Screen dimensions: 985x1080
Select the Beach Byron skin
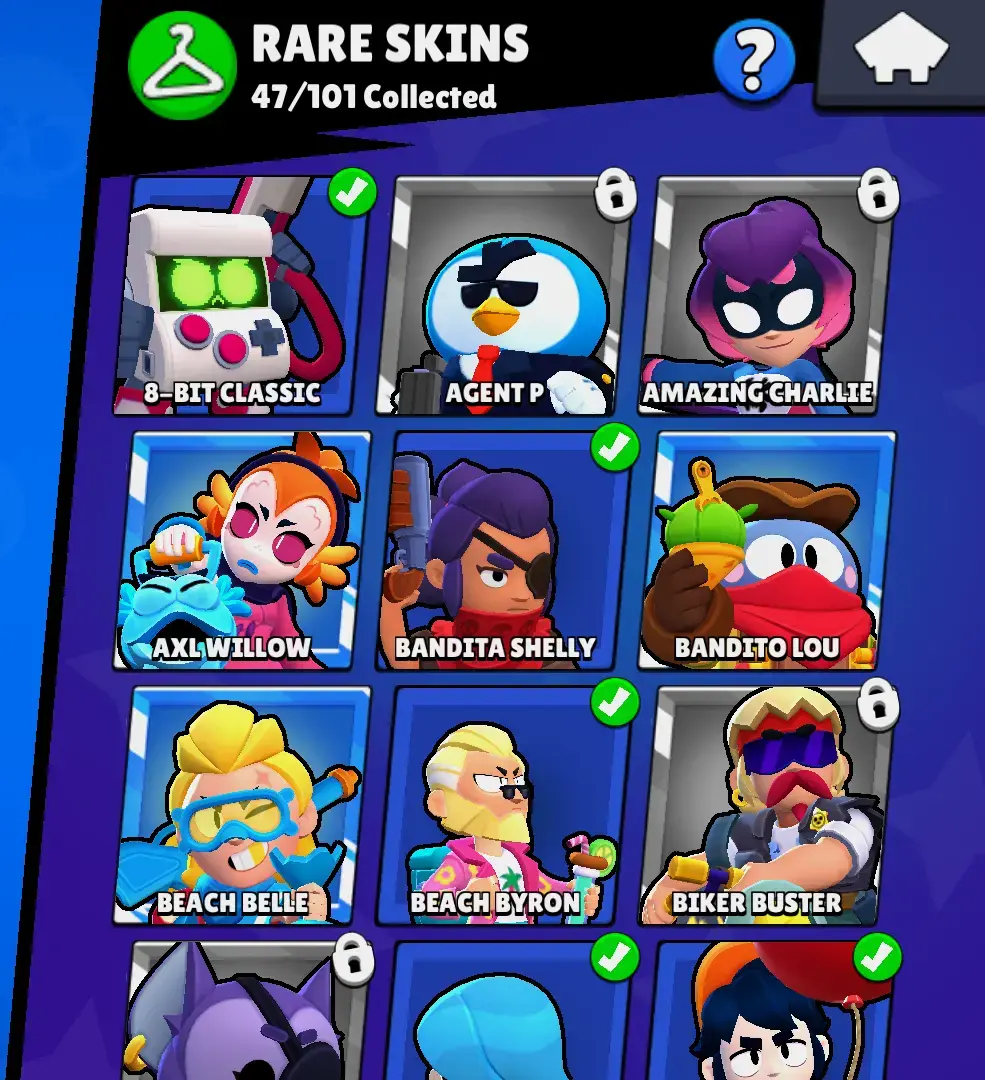(x=503, y=805)
